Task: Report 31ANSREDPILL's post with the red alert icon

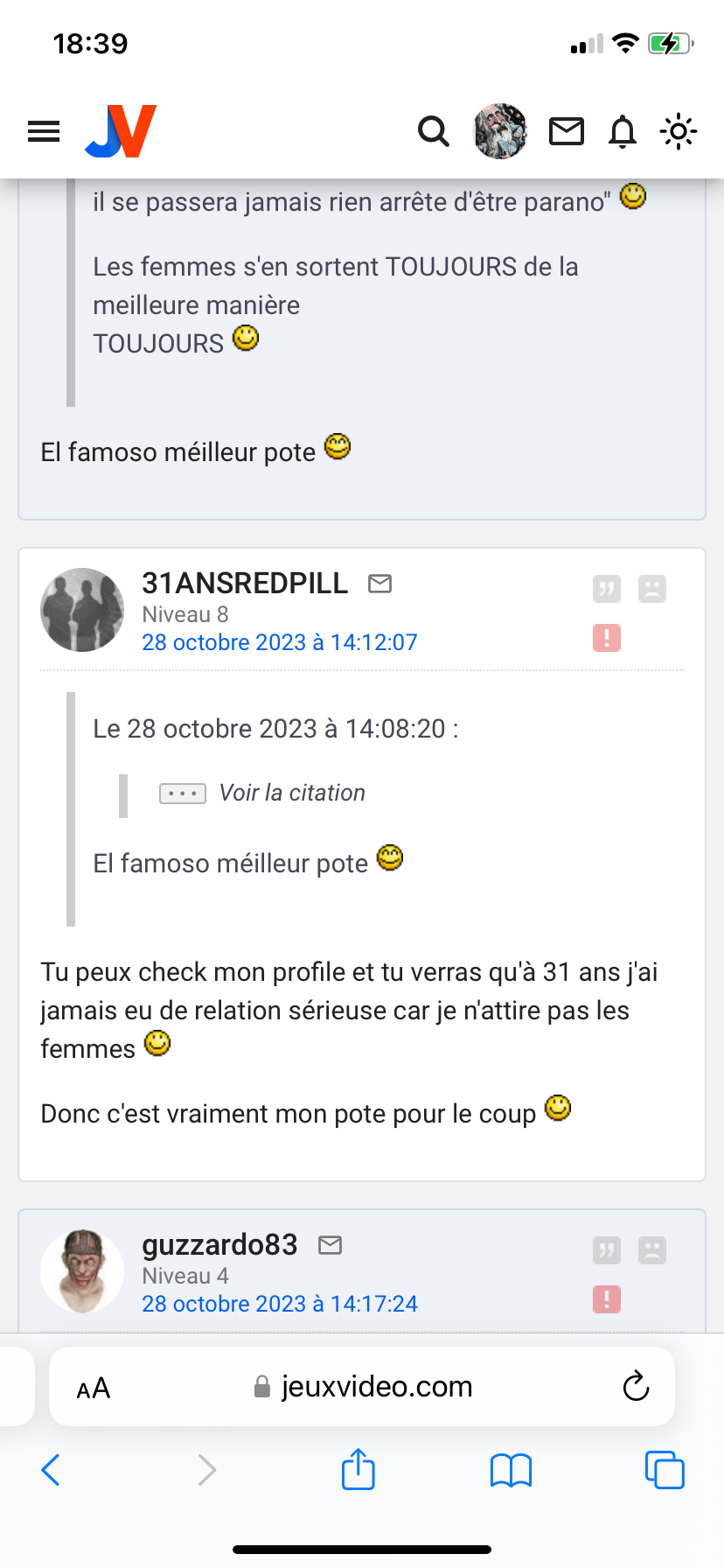Action: click(x=607, y=638)
